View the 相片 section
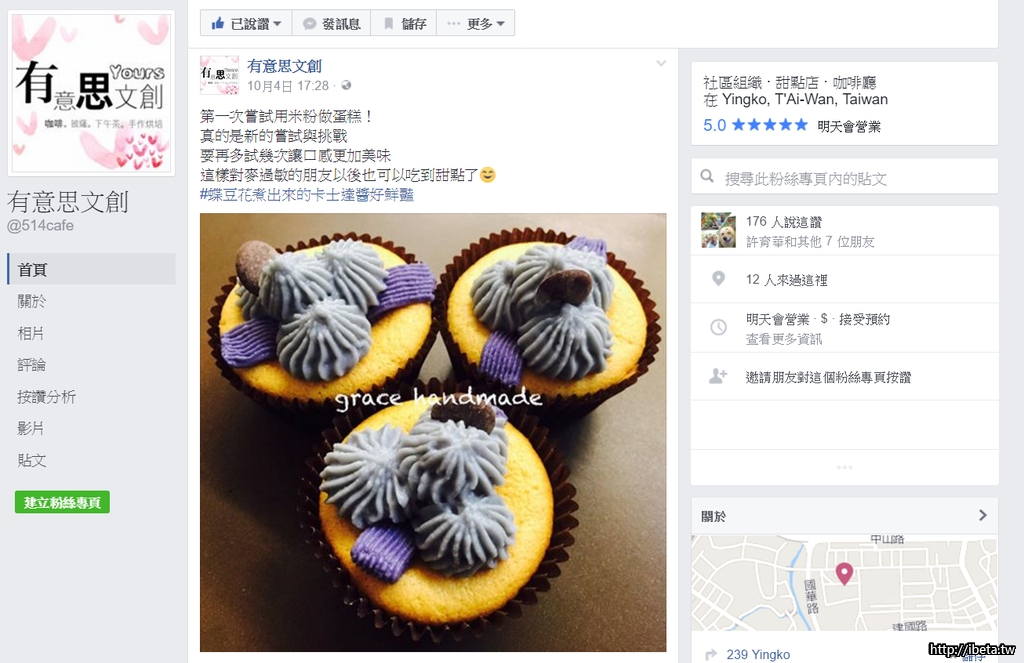The width and height of the screenshot is (1024, 663). point(32,333)
